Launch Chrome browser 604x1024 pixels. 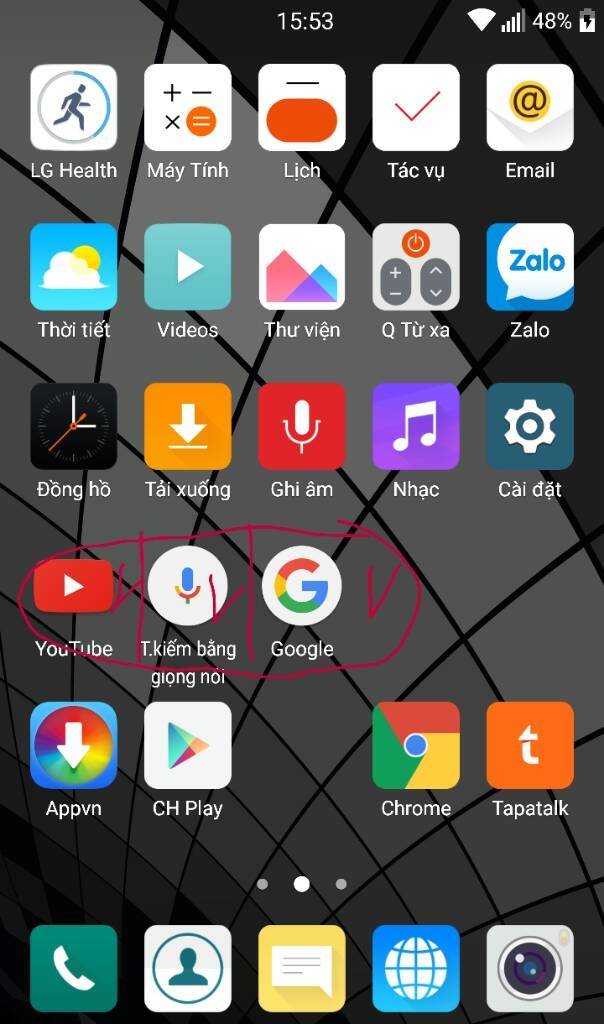(x=416, y=745)
